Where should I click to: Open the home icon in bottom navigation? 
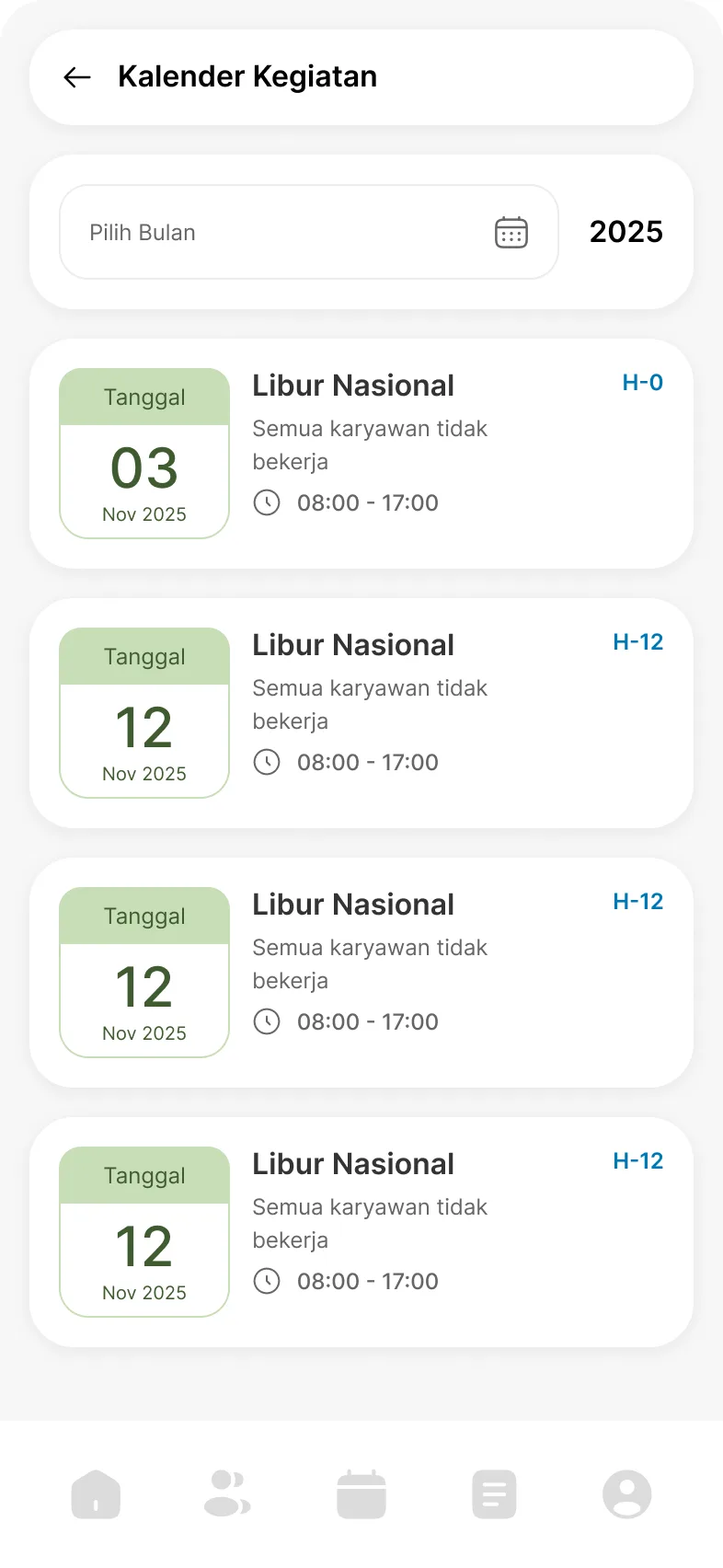coord(97,1493)
